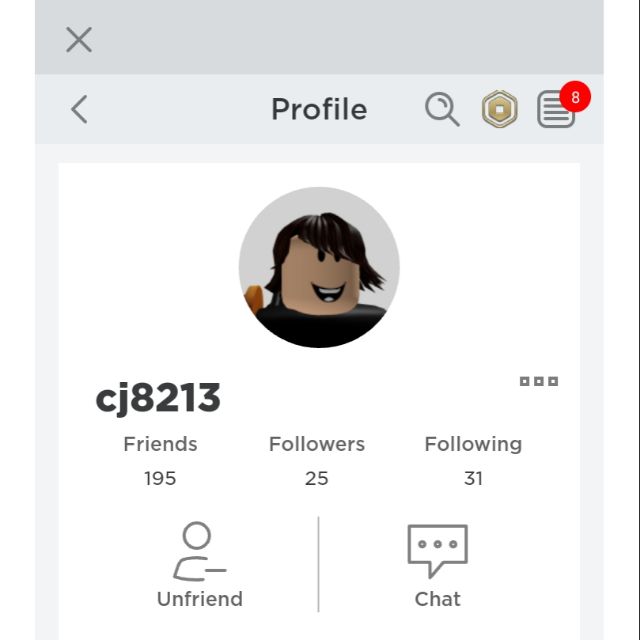The width and height of the screenshot is (640, 640).
Task: Go back from the Profile page
Action: coord(80,109)
